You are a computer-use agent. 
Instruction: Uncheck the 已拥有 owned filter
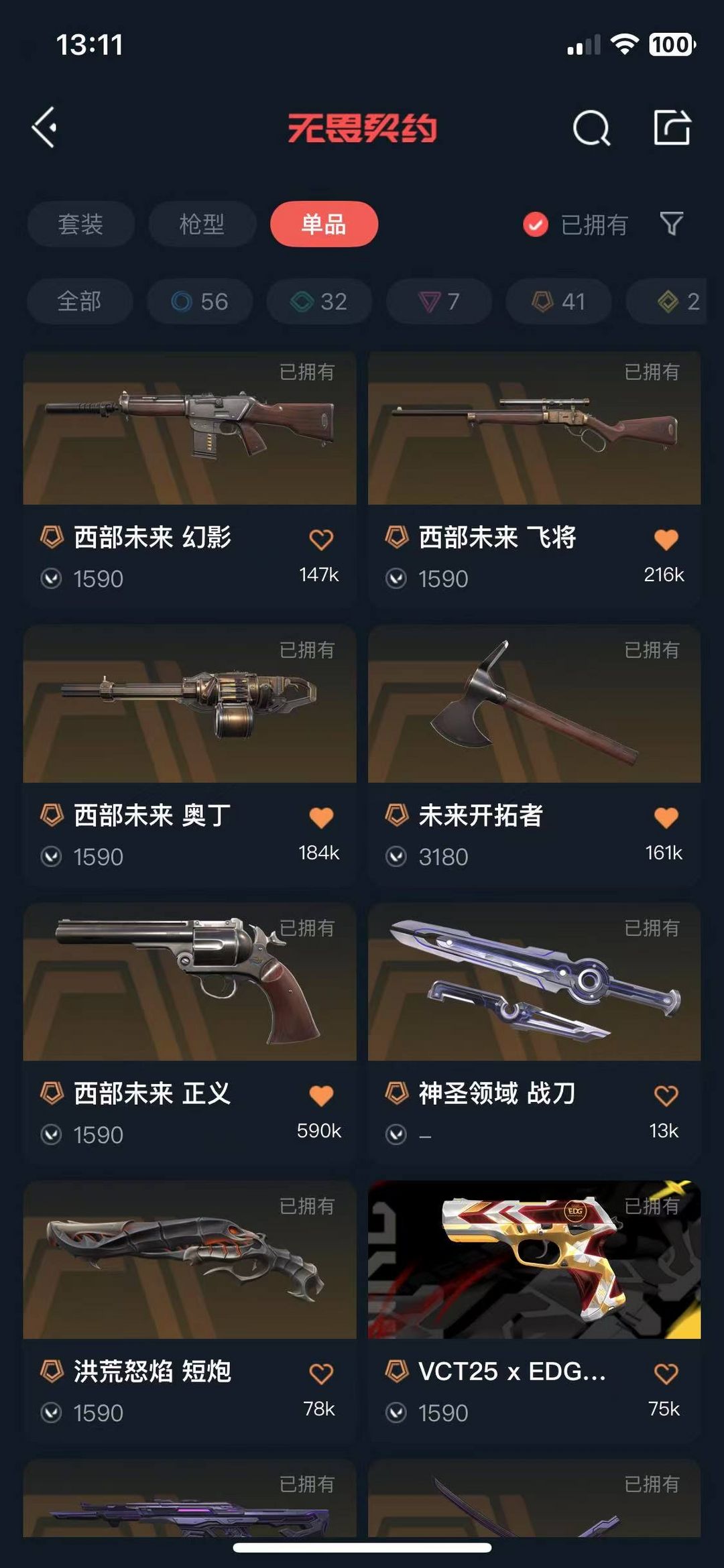tap(575, 225)
